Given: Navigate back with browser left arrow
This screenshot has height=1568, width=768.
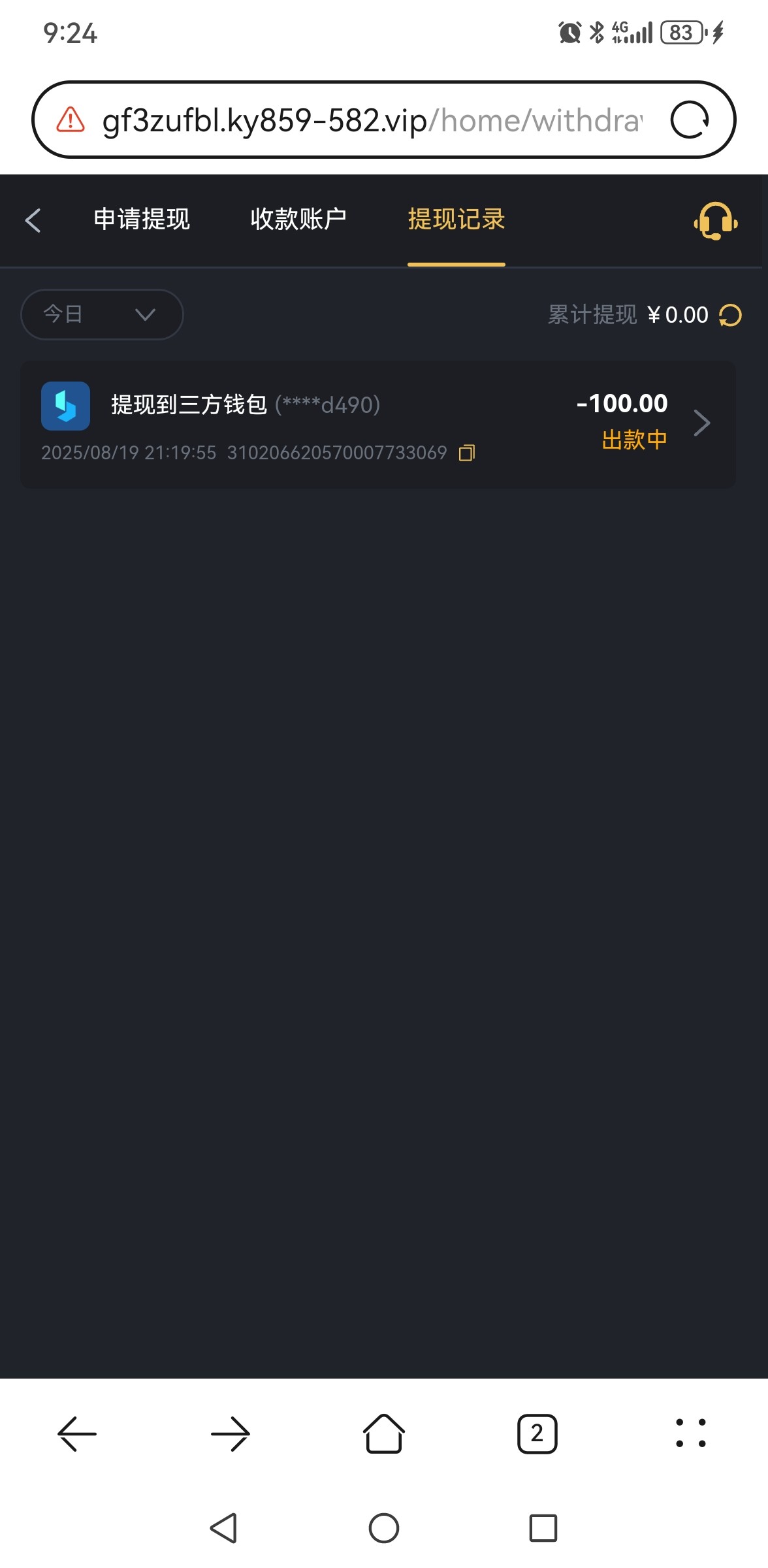Looking at the screenshot, I should pos(77,1434).
